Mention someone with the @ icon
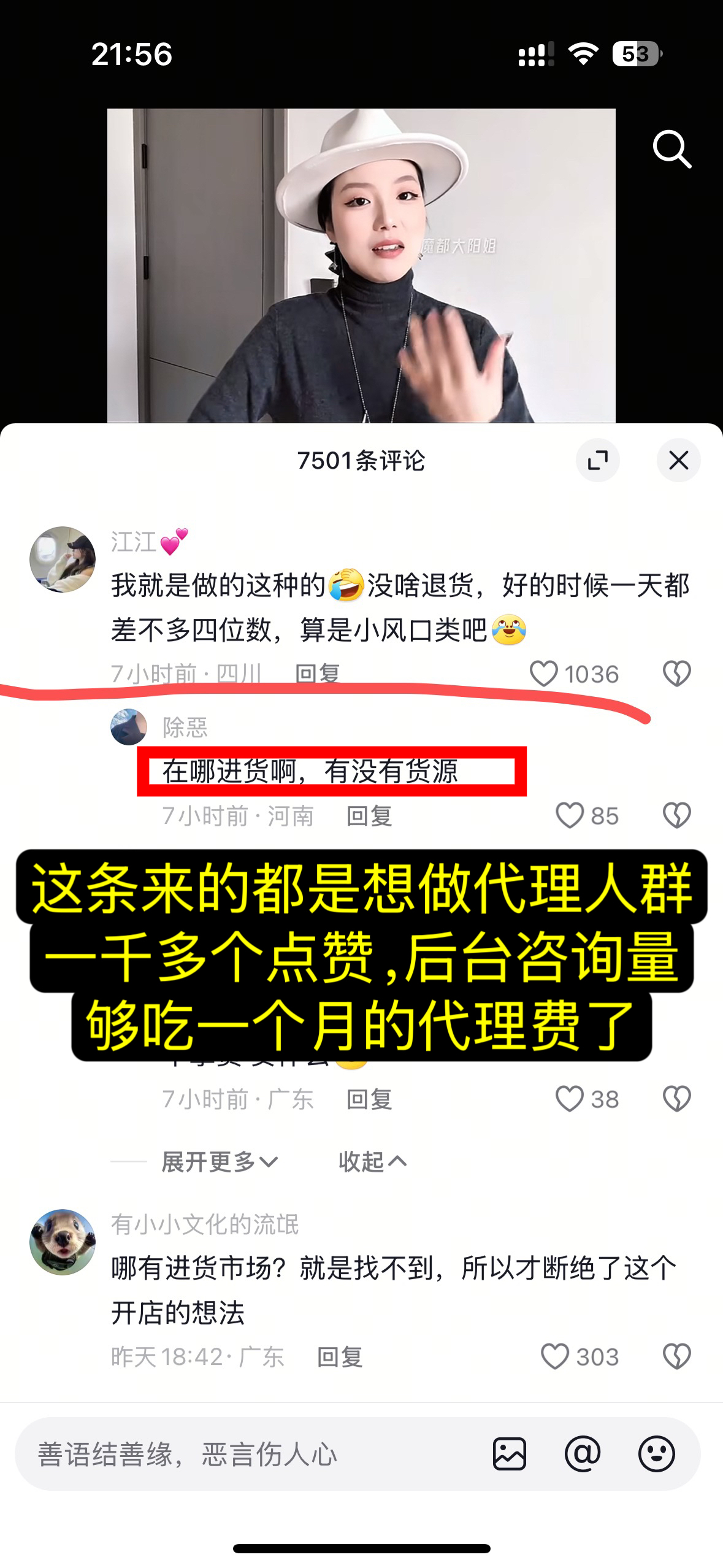 (583, 1454)
